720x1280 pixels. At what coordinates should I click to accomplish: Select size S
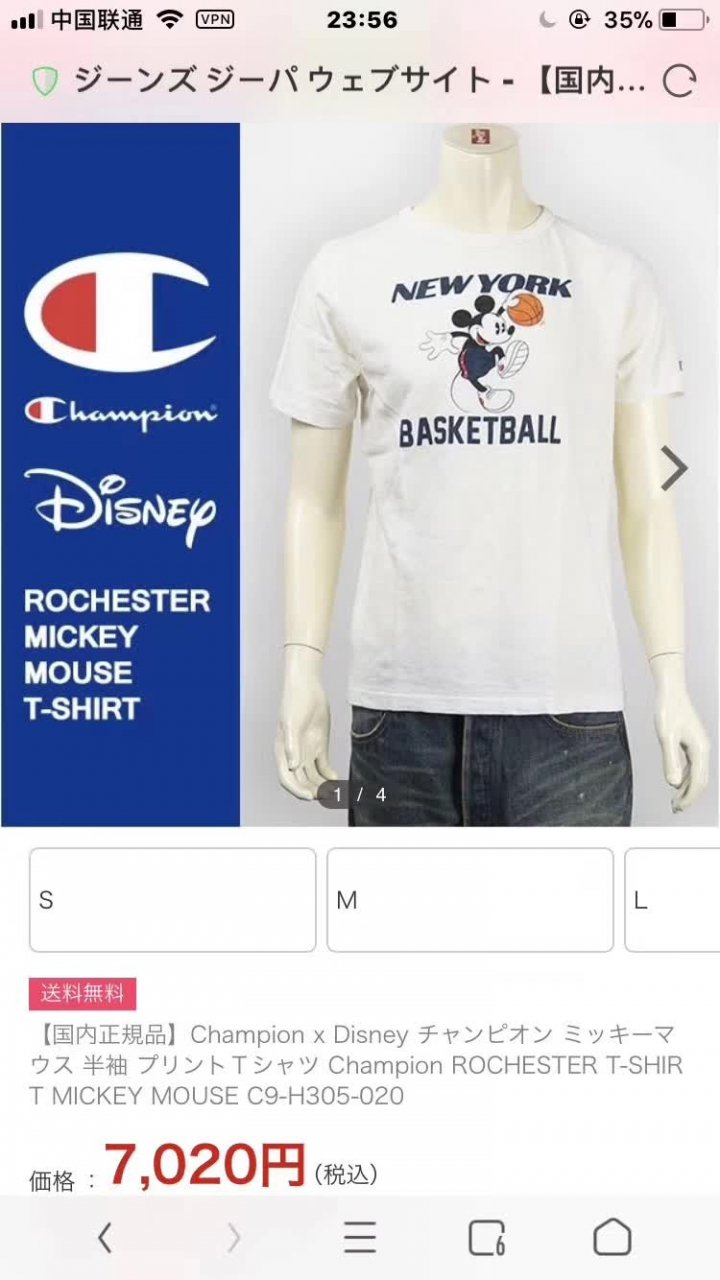pyautogui.click(x=172, y=900)
